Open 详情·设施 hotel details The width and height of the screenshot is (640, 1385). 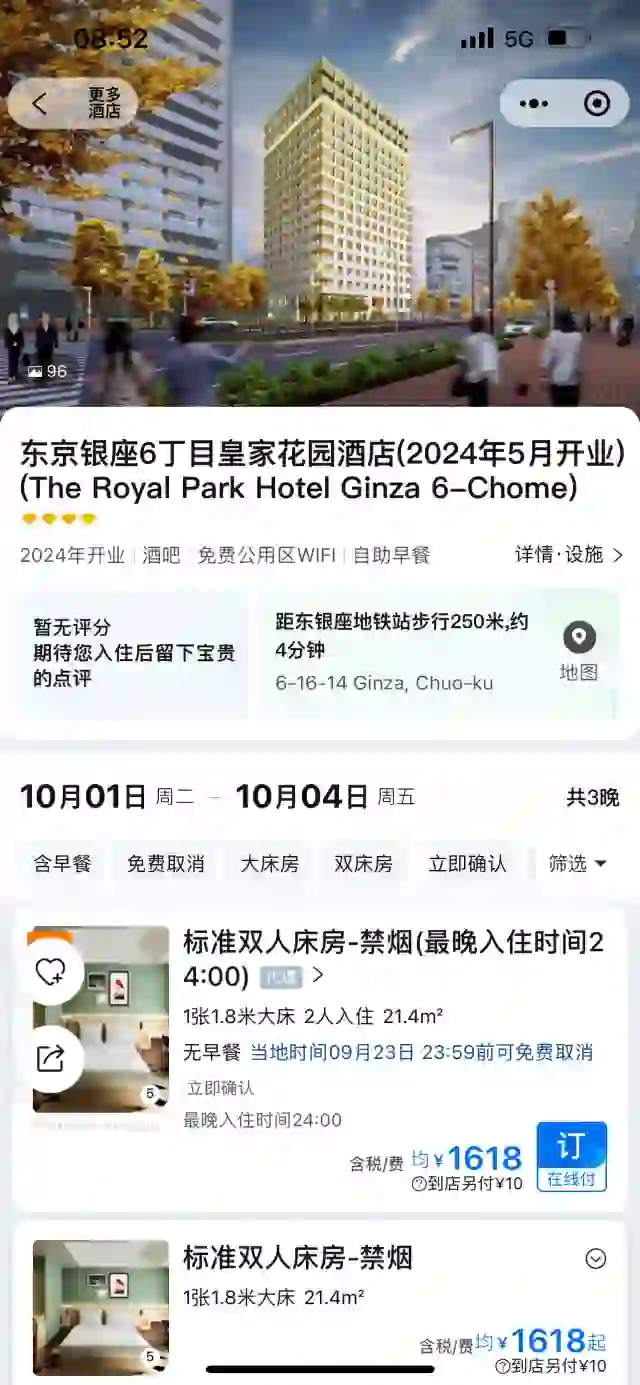[569, 554]
